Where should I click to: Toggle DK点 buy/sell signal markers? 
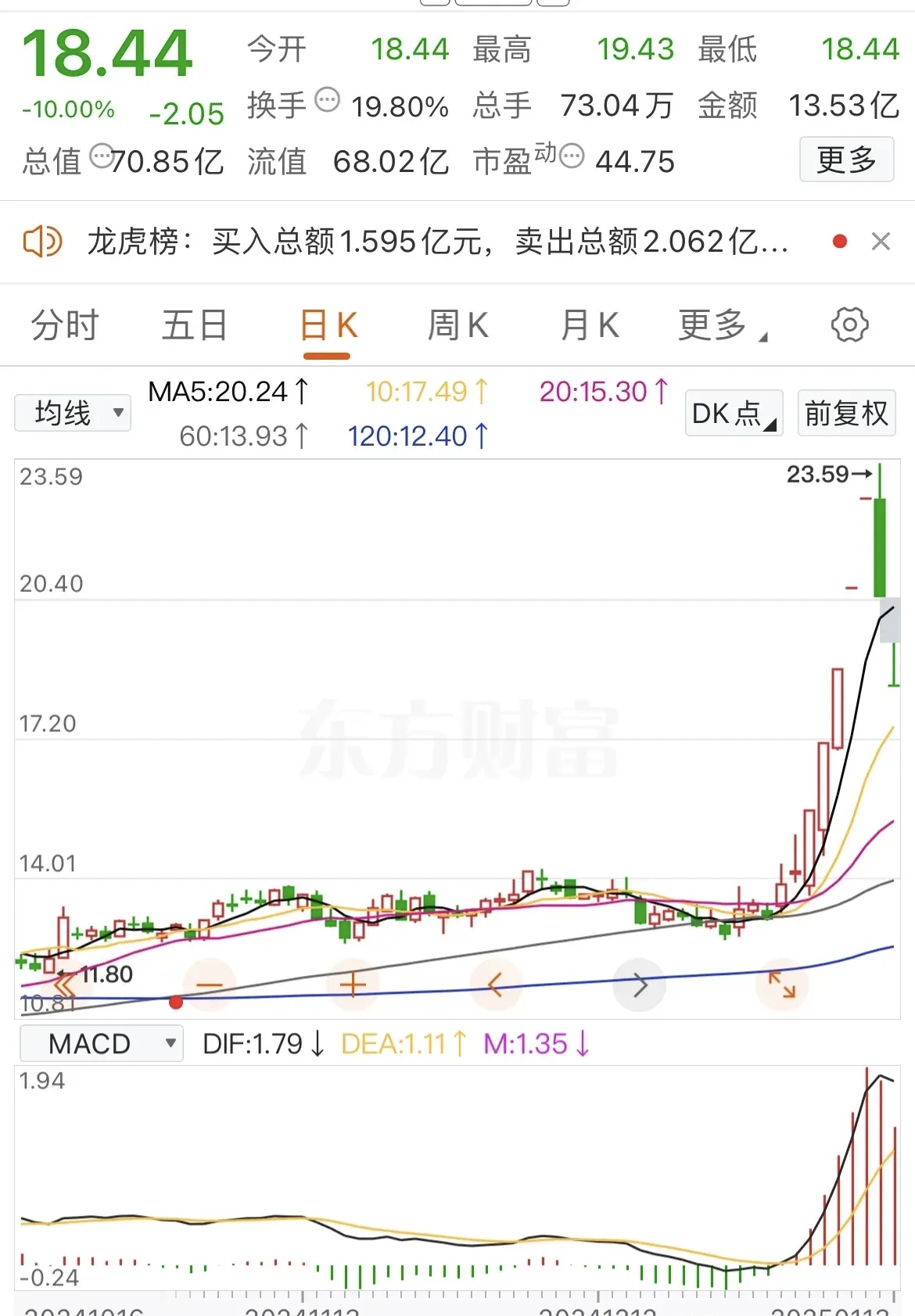point(732,413)
